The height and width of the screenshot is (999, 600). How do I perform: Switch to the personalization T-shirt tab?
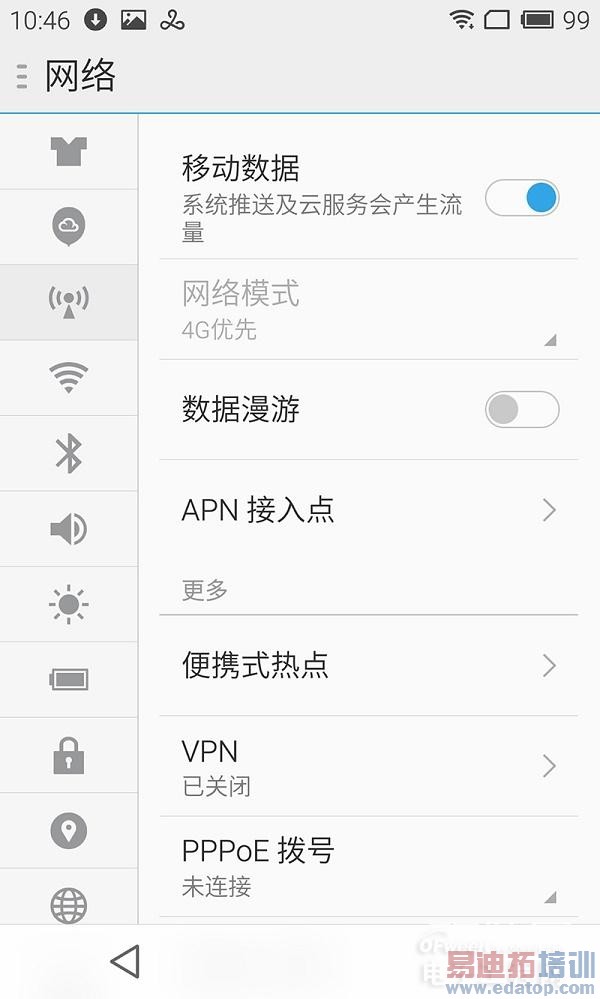coord(69,151)
